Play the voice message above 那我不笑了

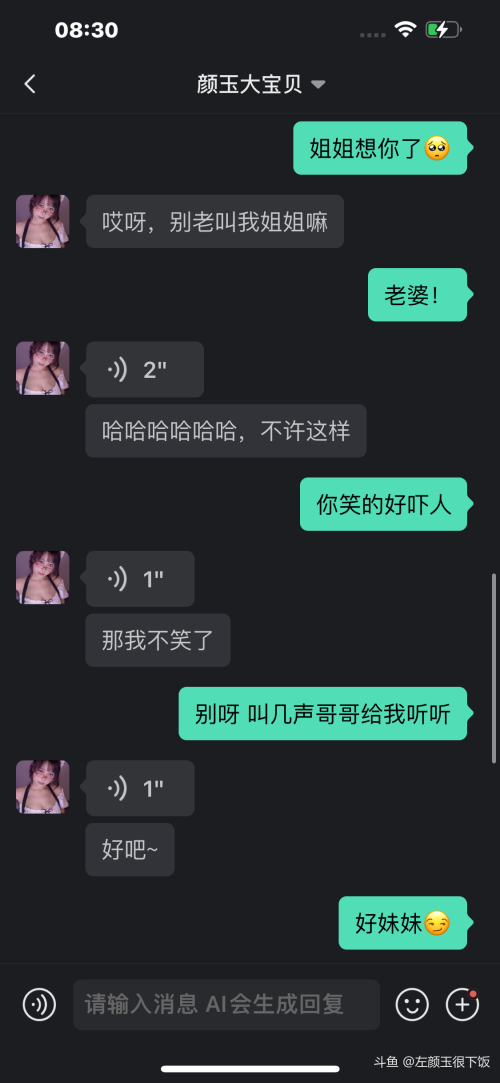[x=140, y=579]
